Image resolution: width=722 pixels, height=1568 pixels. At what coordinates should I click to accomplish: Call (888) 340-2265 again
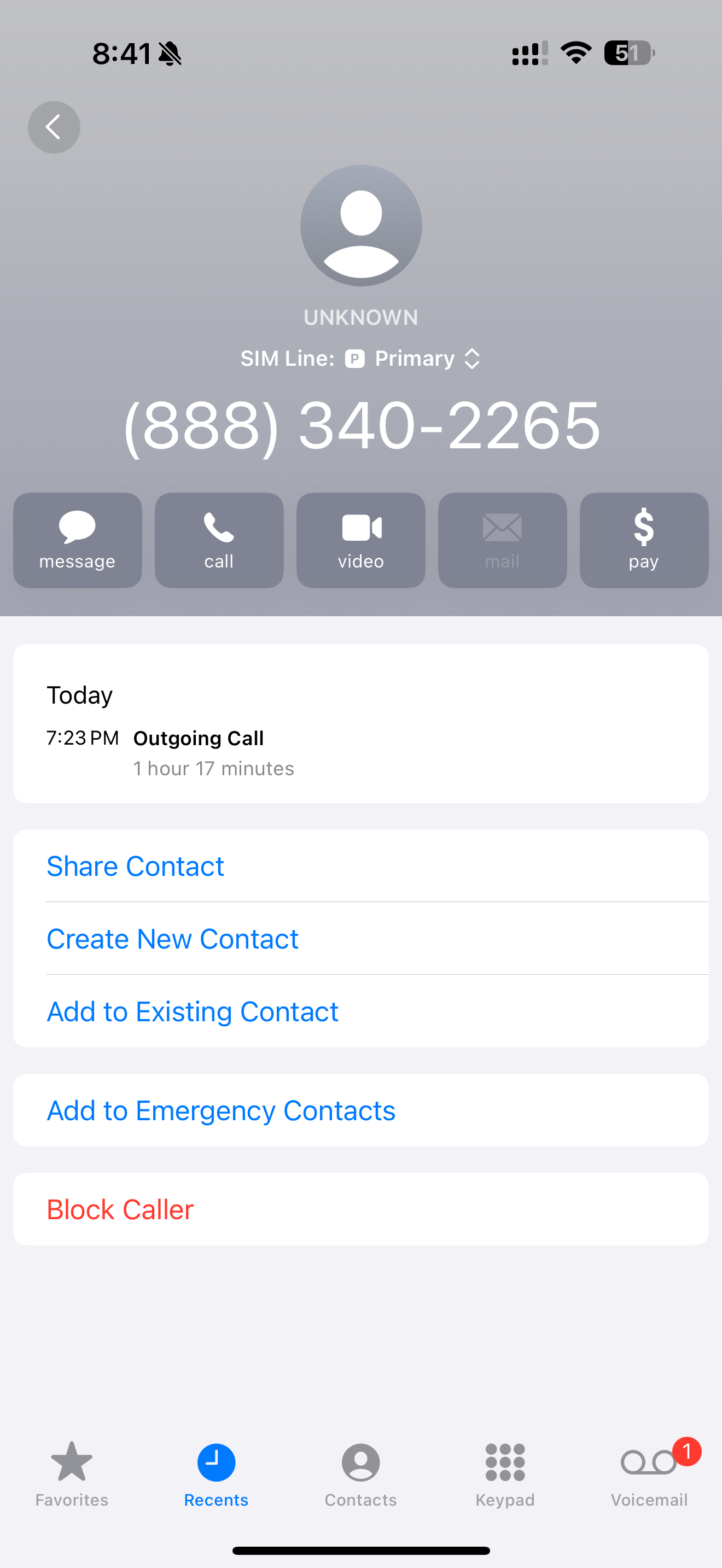[x=219, y=540]
